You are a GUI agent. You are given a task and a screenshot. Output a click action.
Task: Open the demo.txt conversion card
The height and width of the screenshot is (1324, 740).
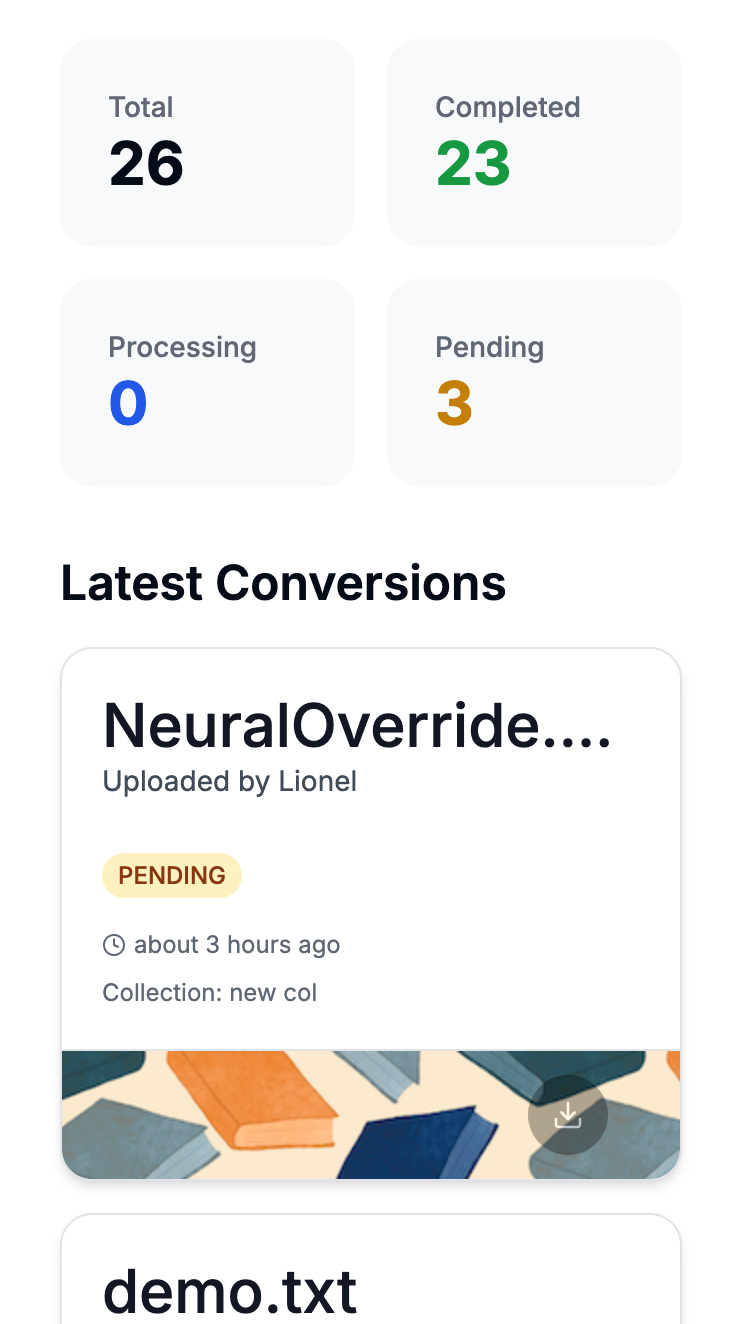(231, 1290)
